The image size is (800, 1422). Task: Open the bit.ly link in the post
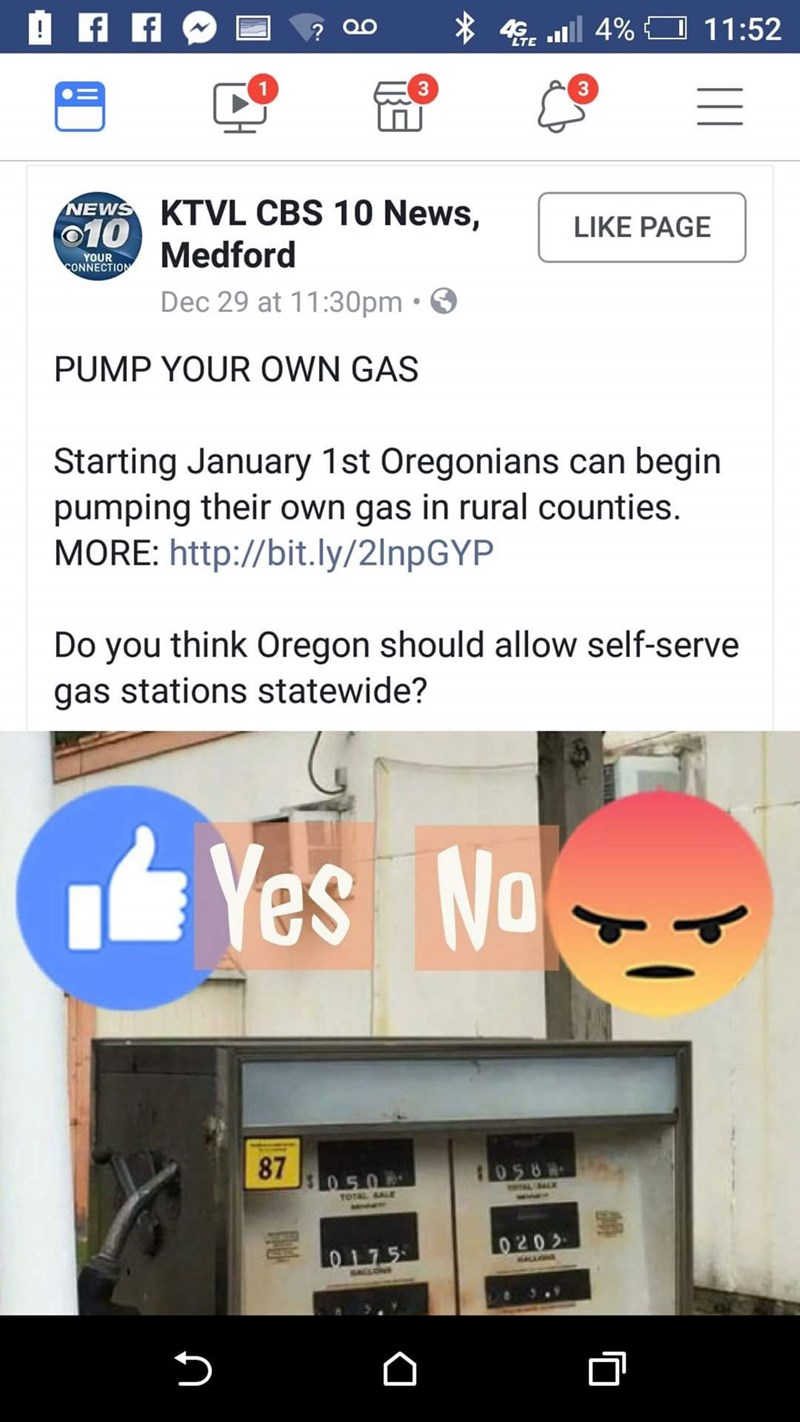click(331, 552)
